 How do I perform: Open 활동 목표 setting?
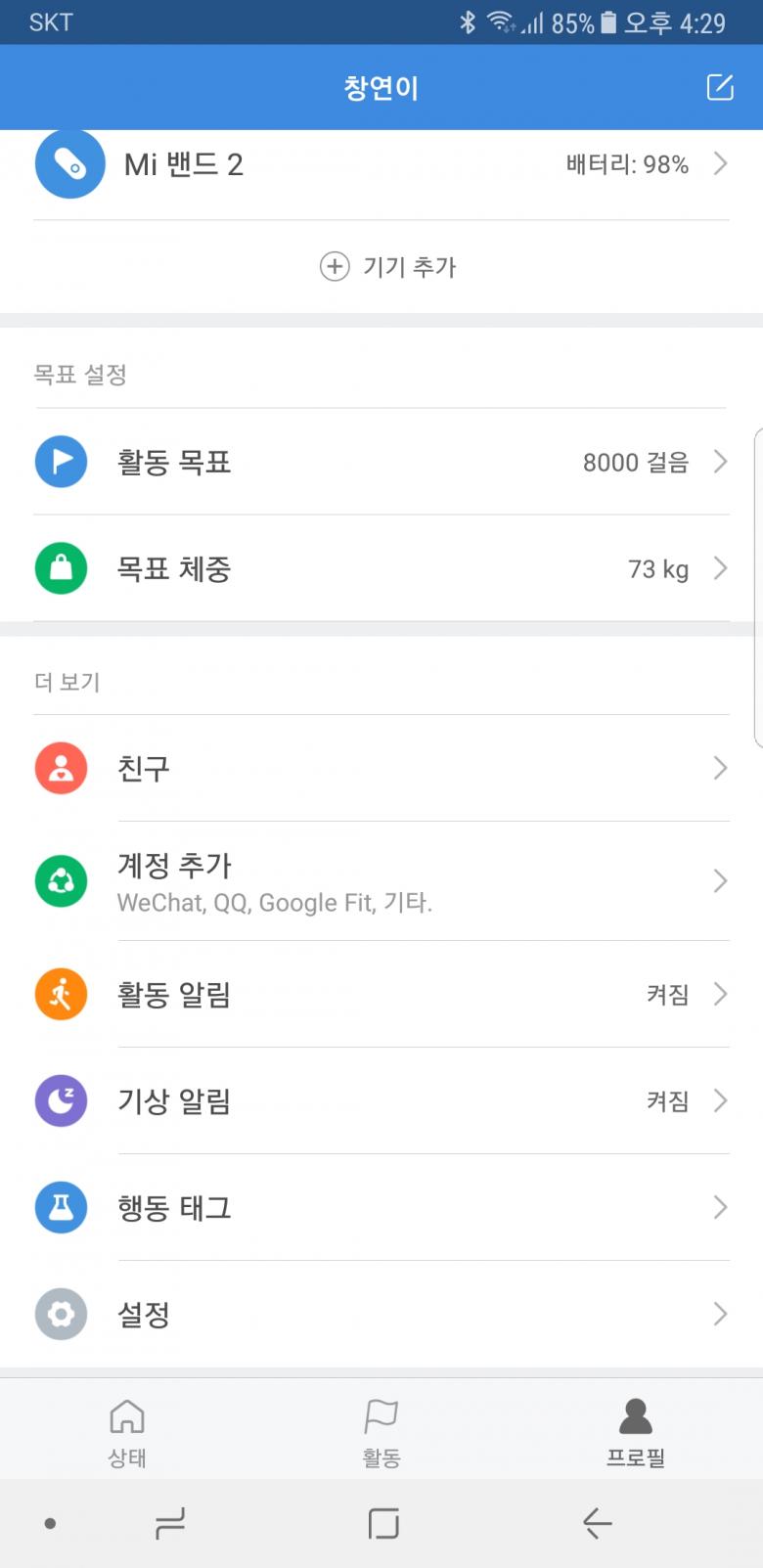(x=381, y=462)
